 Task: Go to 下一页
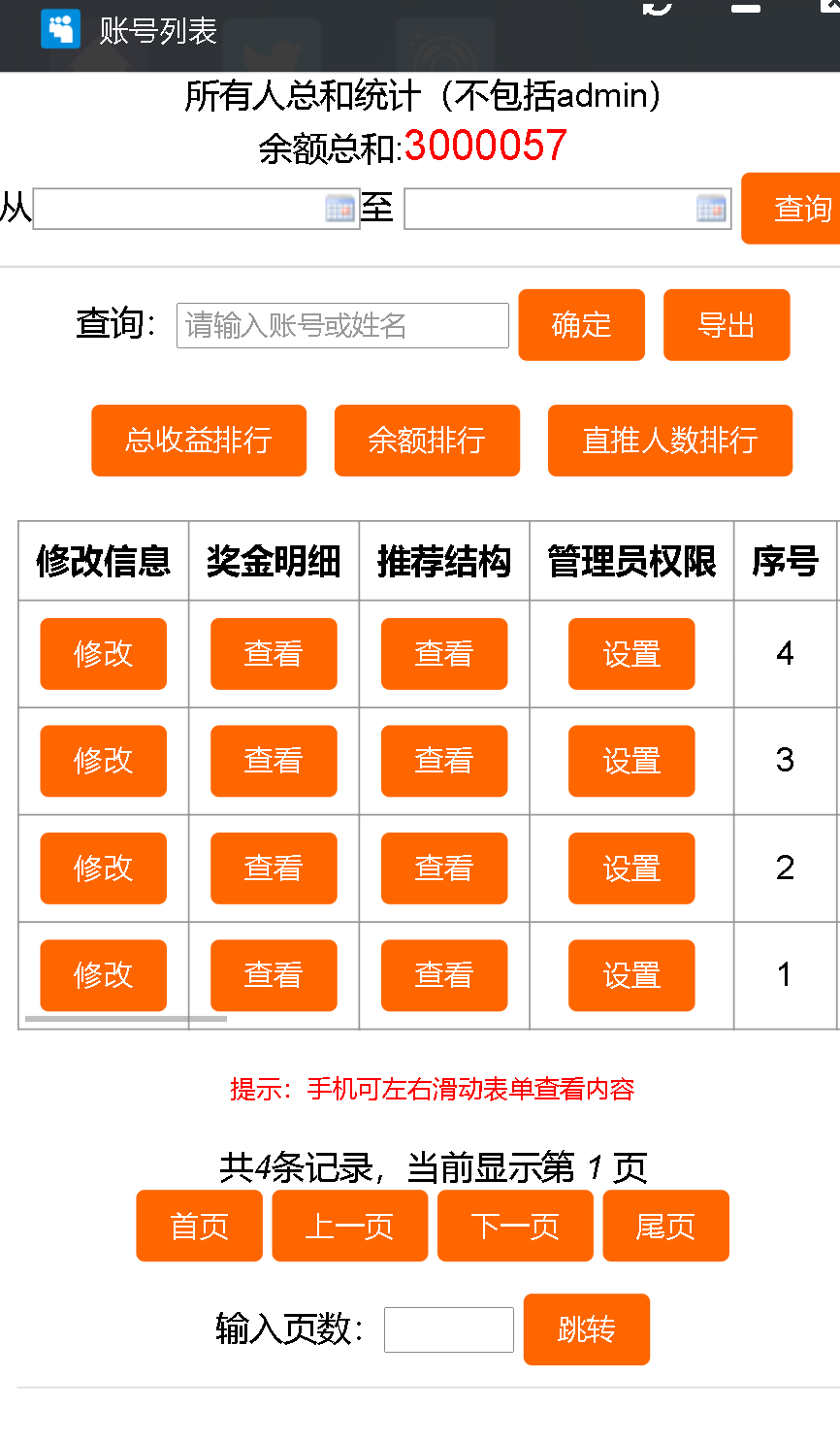tap(515, 1226)
